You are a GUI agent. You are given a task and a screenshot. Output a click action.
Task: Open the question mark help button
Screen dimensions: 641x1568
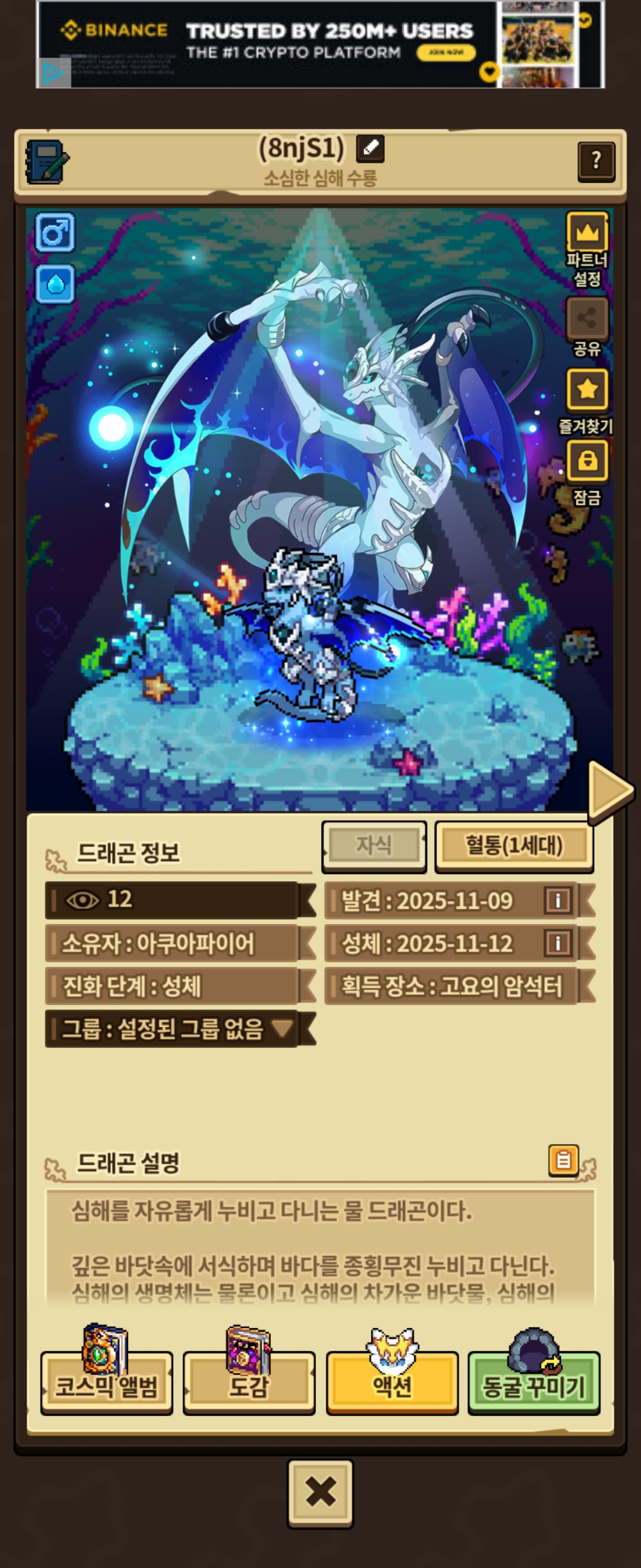[596, 162]
